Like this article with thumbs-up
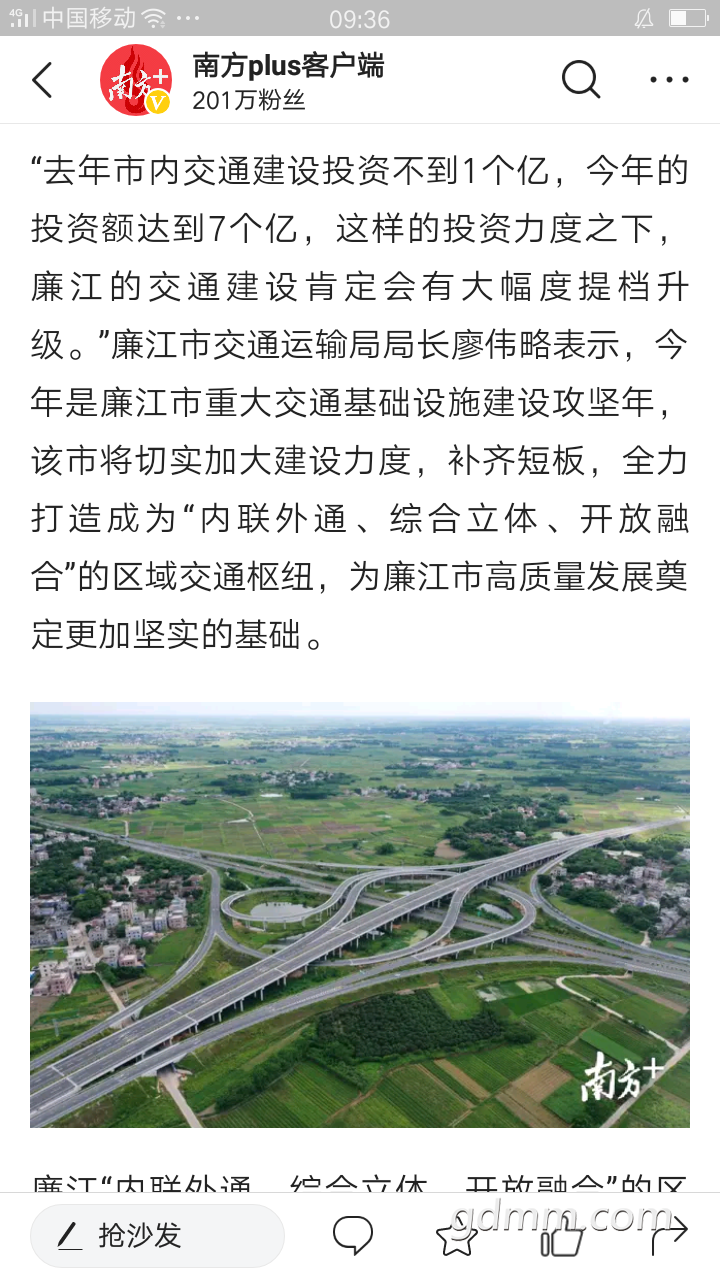Viewport: 720px width, 1280px height. point(561,1237)
